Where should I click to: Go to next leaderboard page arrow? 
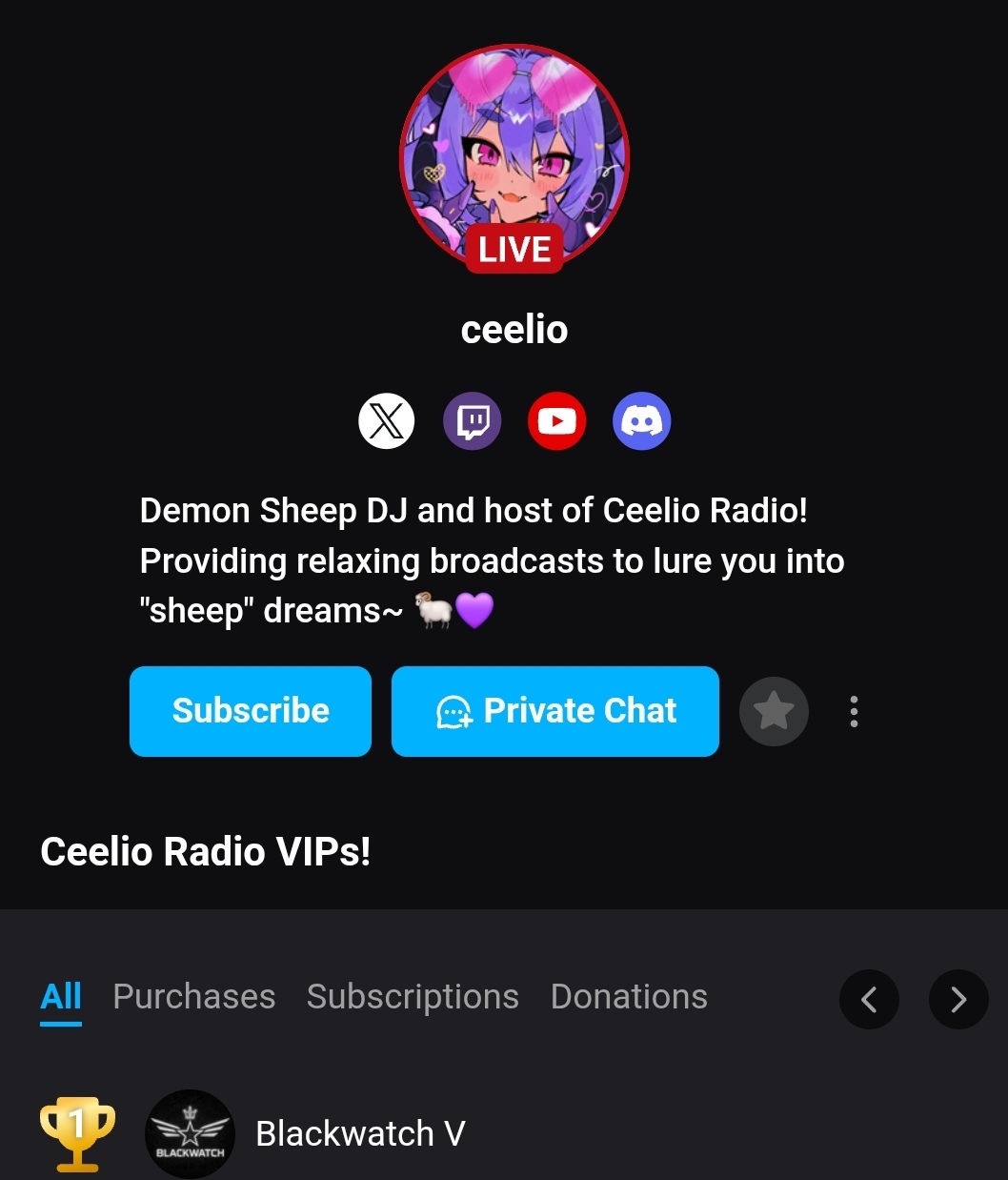(958, 999)
